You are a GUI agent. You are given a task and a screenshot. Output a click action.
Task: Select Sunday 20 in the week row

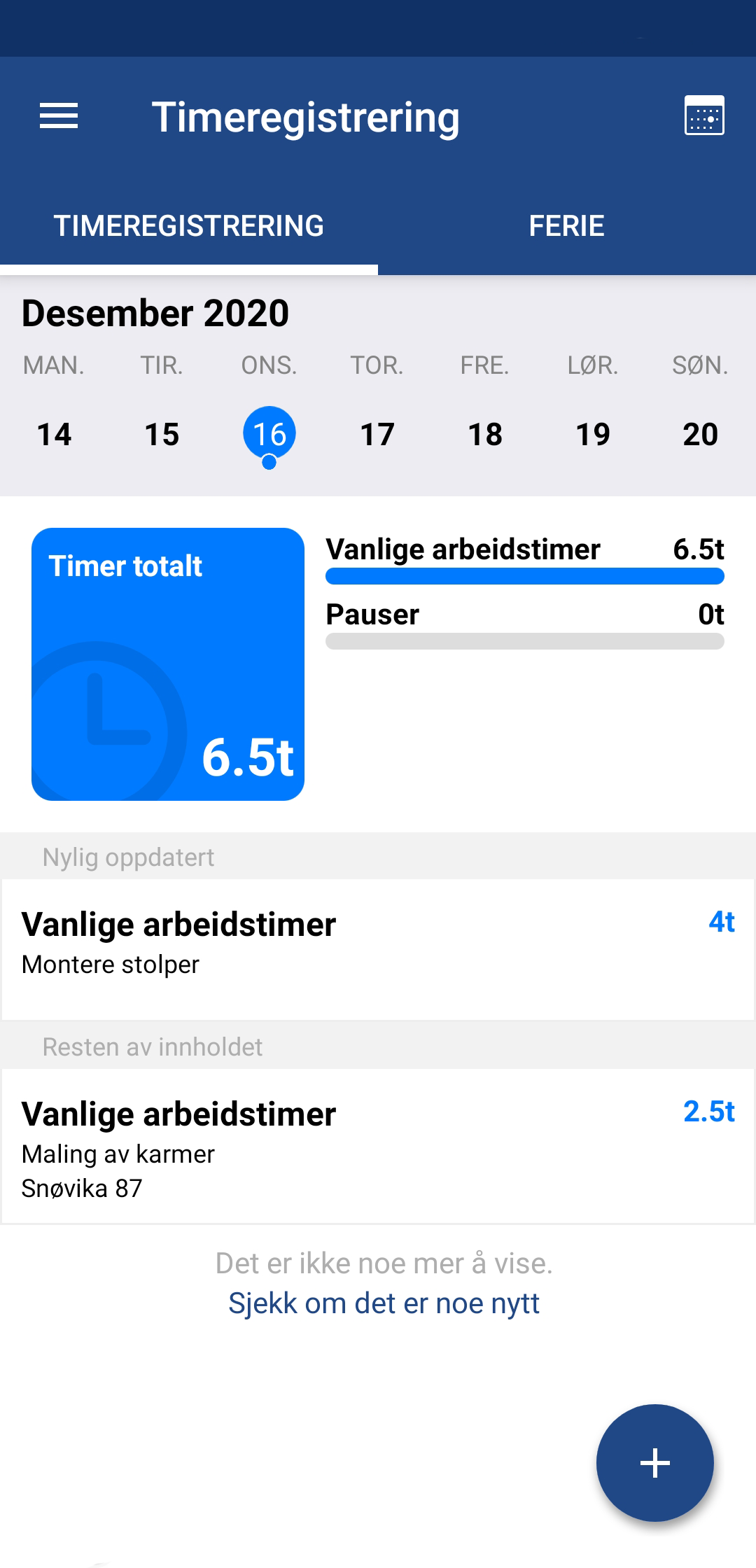click(700, 434)
